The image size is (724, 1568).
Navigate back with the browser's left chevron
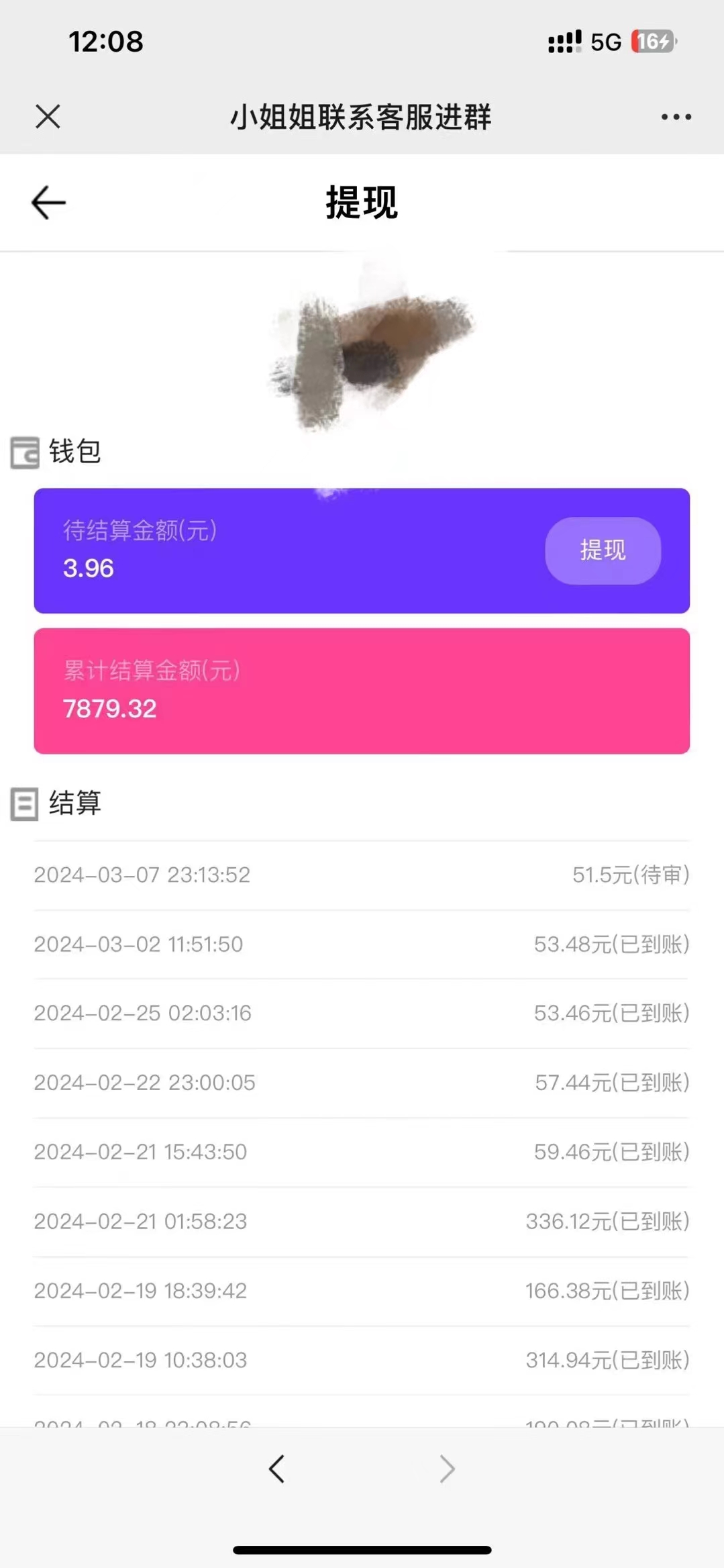click(276, 1469)
